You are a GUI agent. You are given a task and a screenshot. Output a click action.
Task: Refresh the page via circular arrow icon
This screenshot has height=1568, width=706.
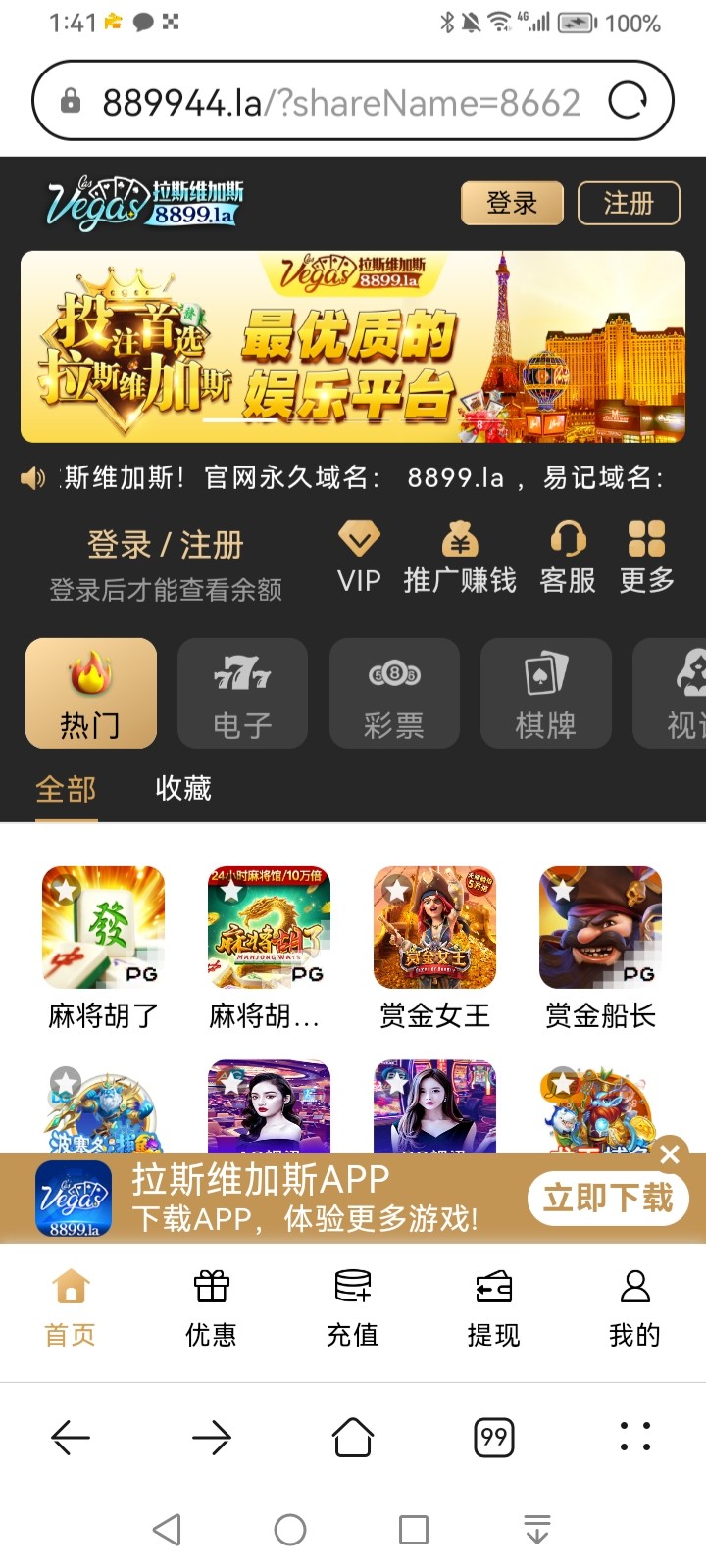click(x=628, y=99)
